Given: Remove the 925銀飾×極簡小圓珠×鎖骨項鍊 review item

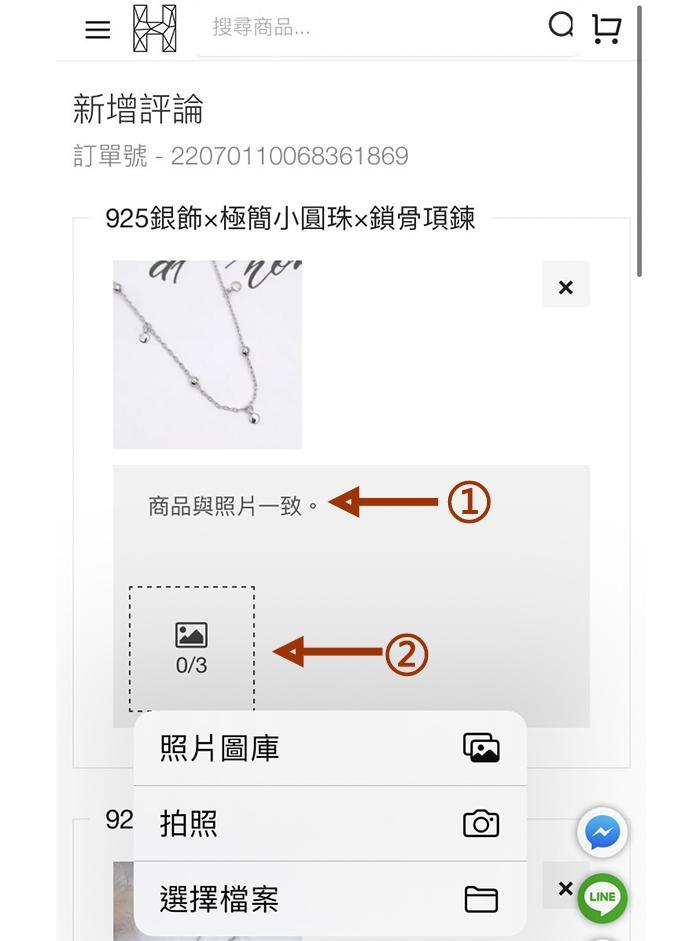Looking at the screenshot, I should pos(566,287).
